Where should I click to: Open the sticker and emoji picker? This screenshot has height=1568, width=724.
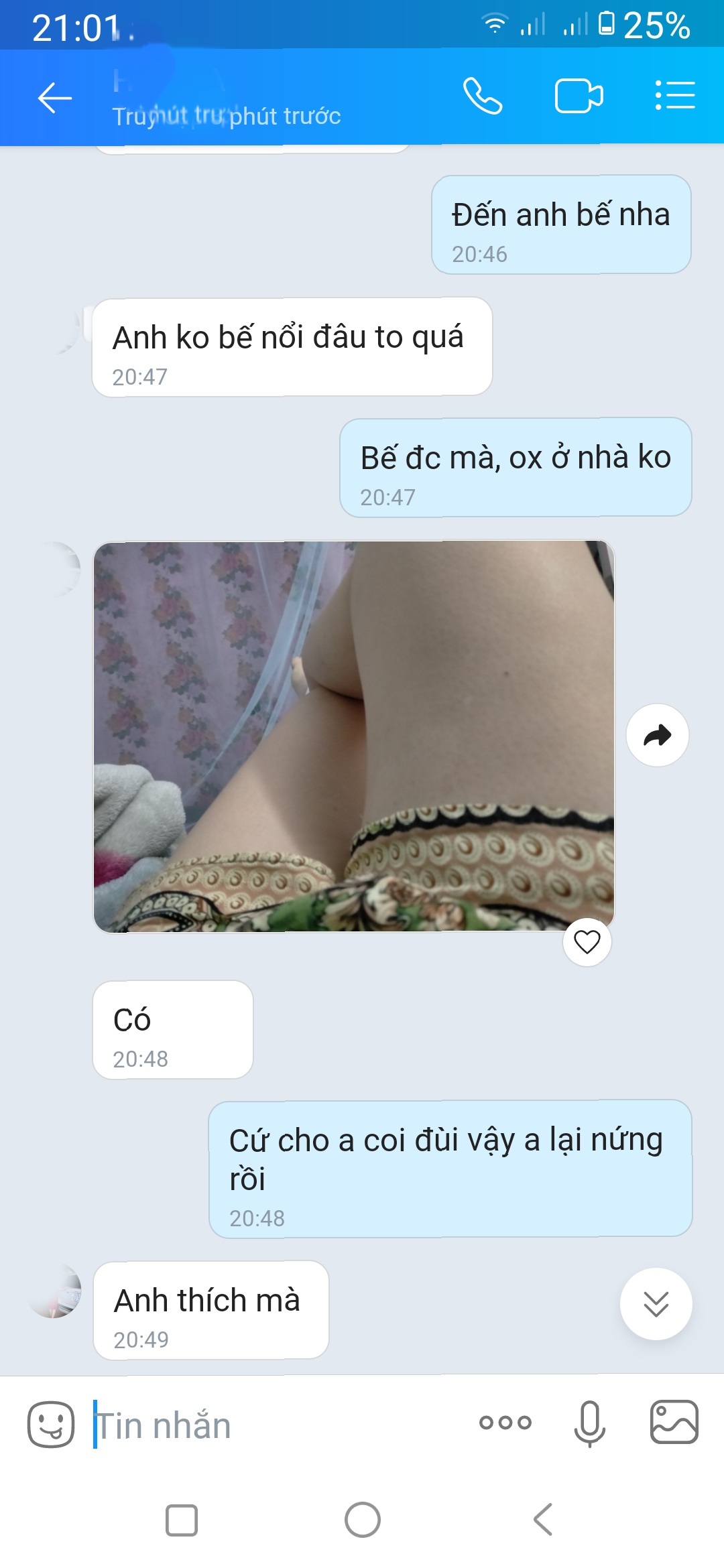pos(51,1425)
